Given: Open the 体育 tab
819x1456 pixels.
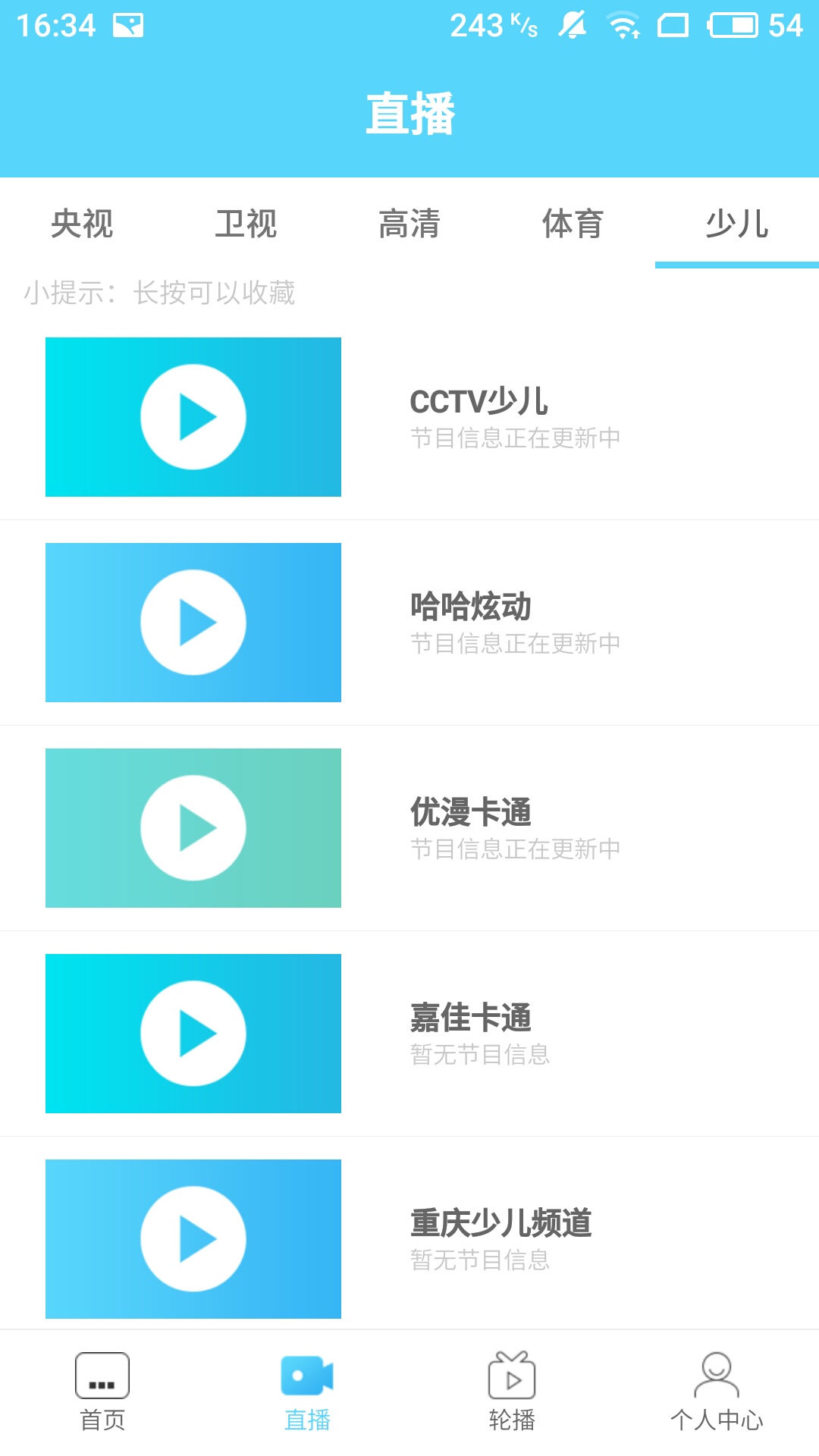Looking at the screenshot, I should [573, 224].
